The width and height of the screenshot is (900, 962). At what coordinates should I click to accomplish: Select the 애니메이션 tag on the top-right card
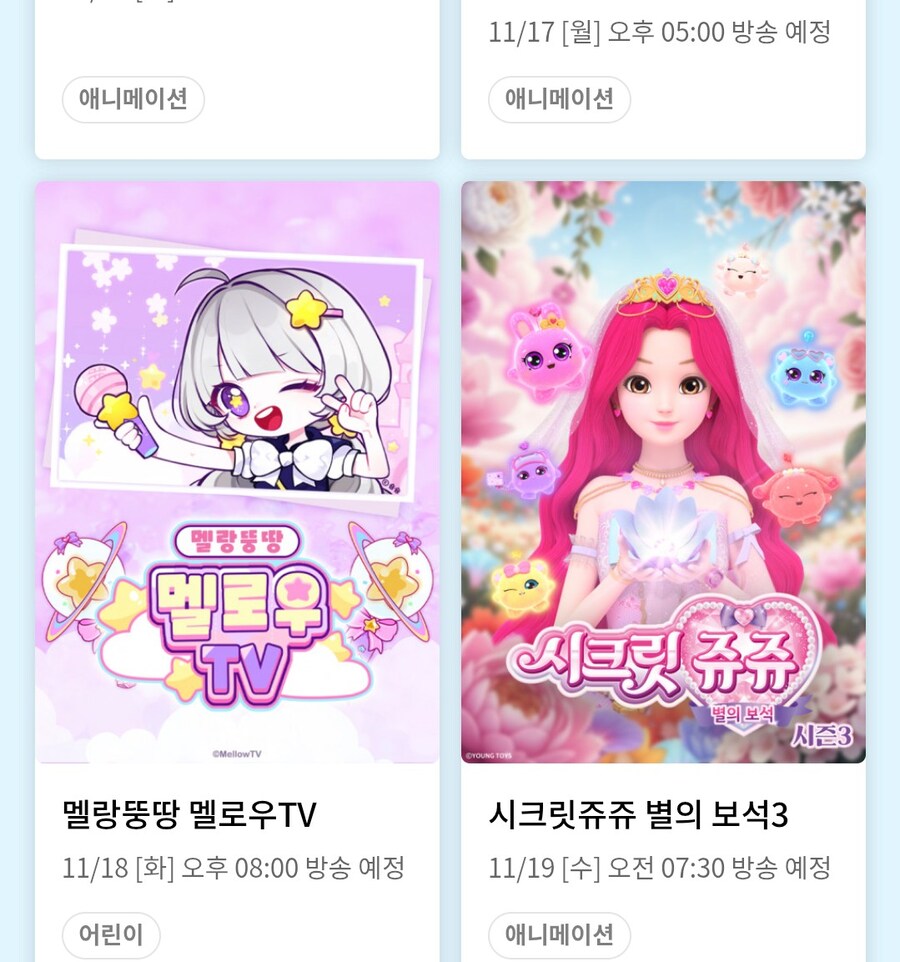point(559,99)
